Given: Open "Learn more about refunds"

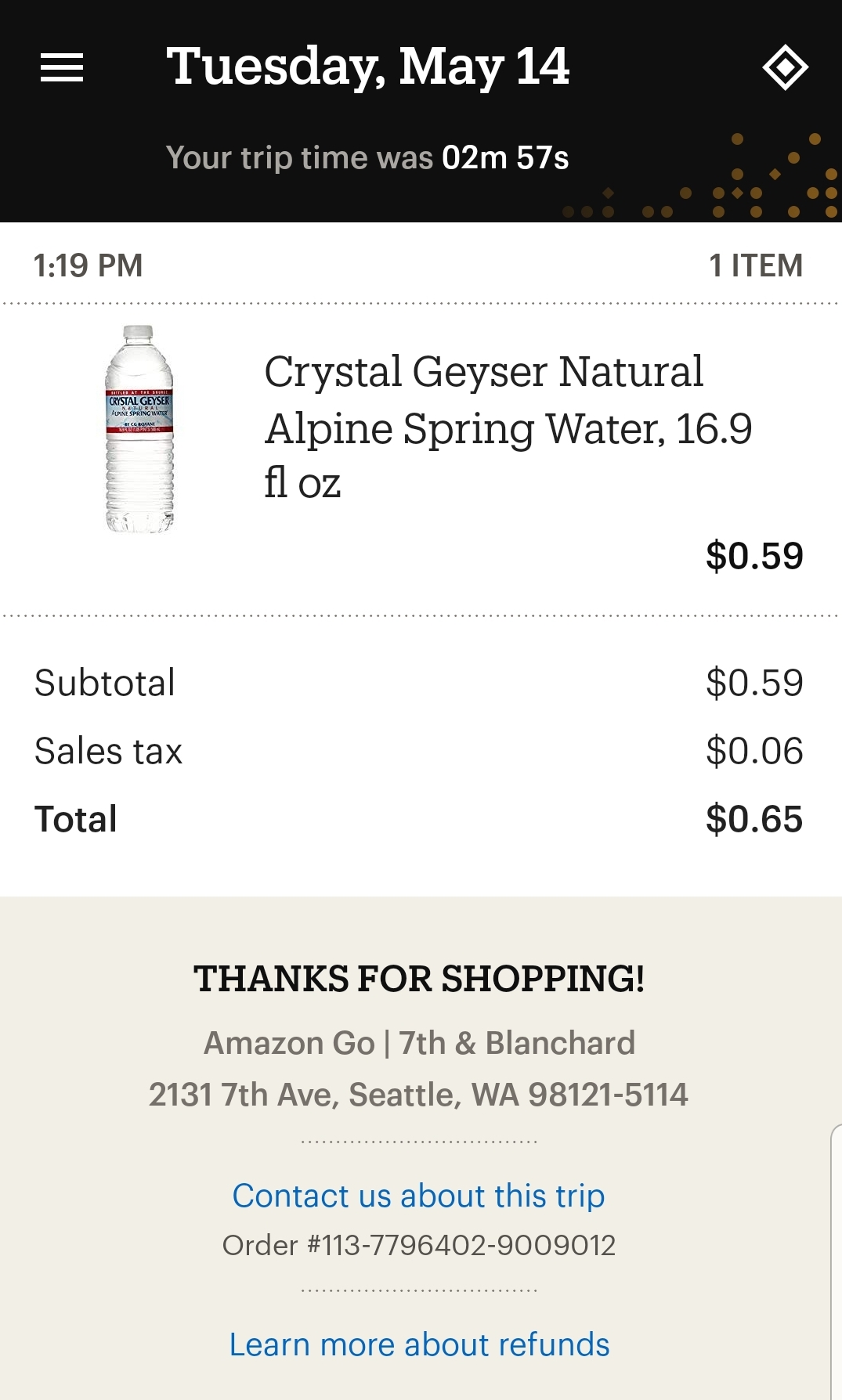Looking at the screenshot, I should point(417,1344).
